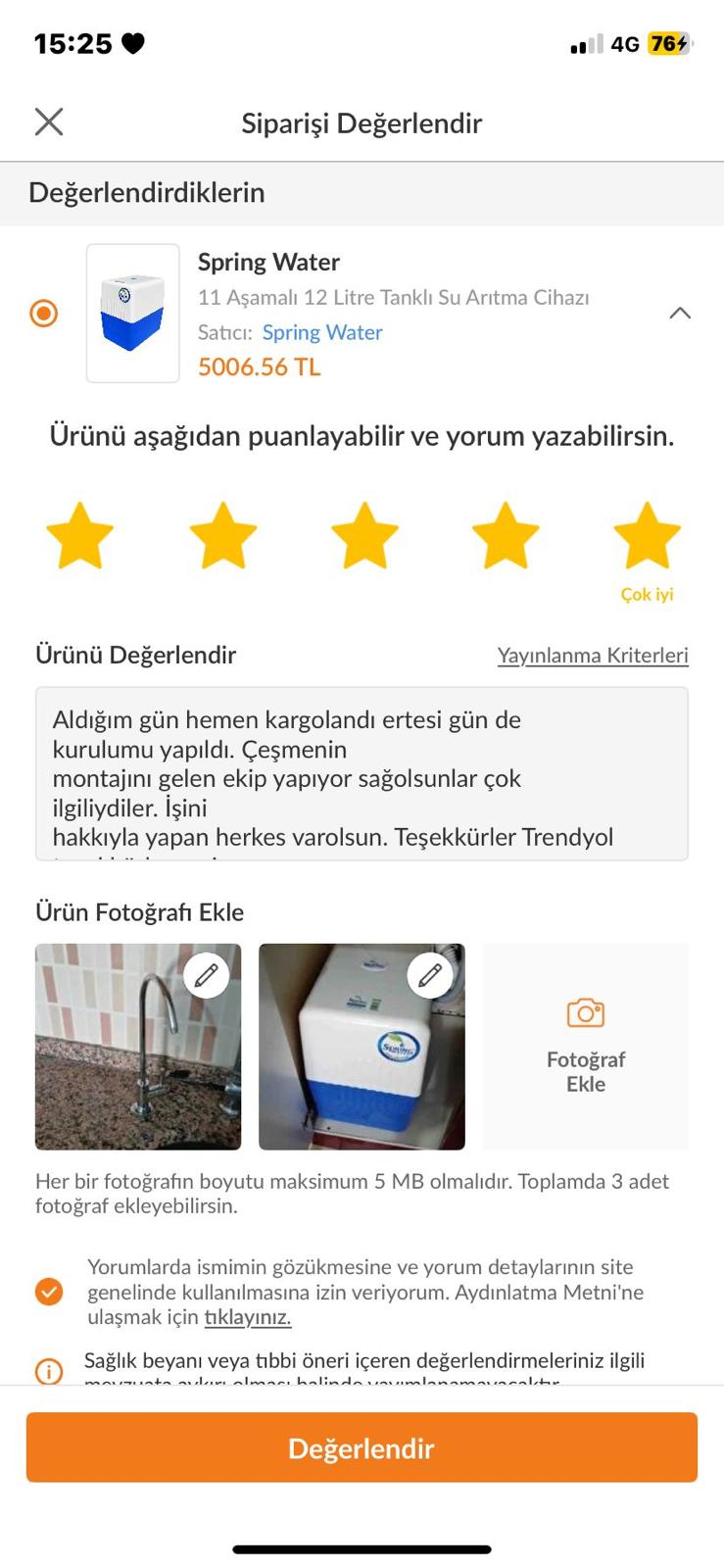Select the Spring Water product radio button
The width and height of the screenshot is (724, 1568).
tap(44, 314)
